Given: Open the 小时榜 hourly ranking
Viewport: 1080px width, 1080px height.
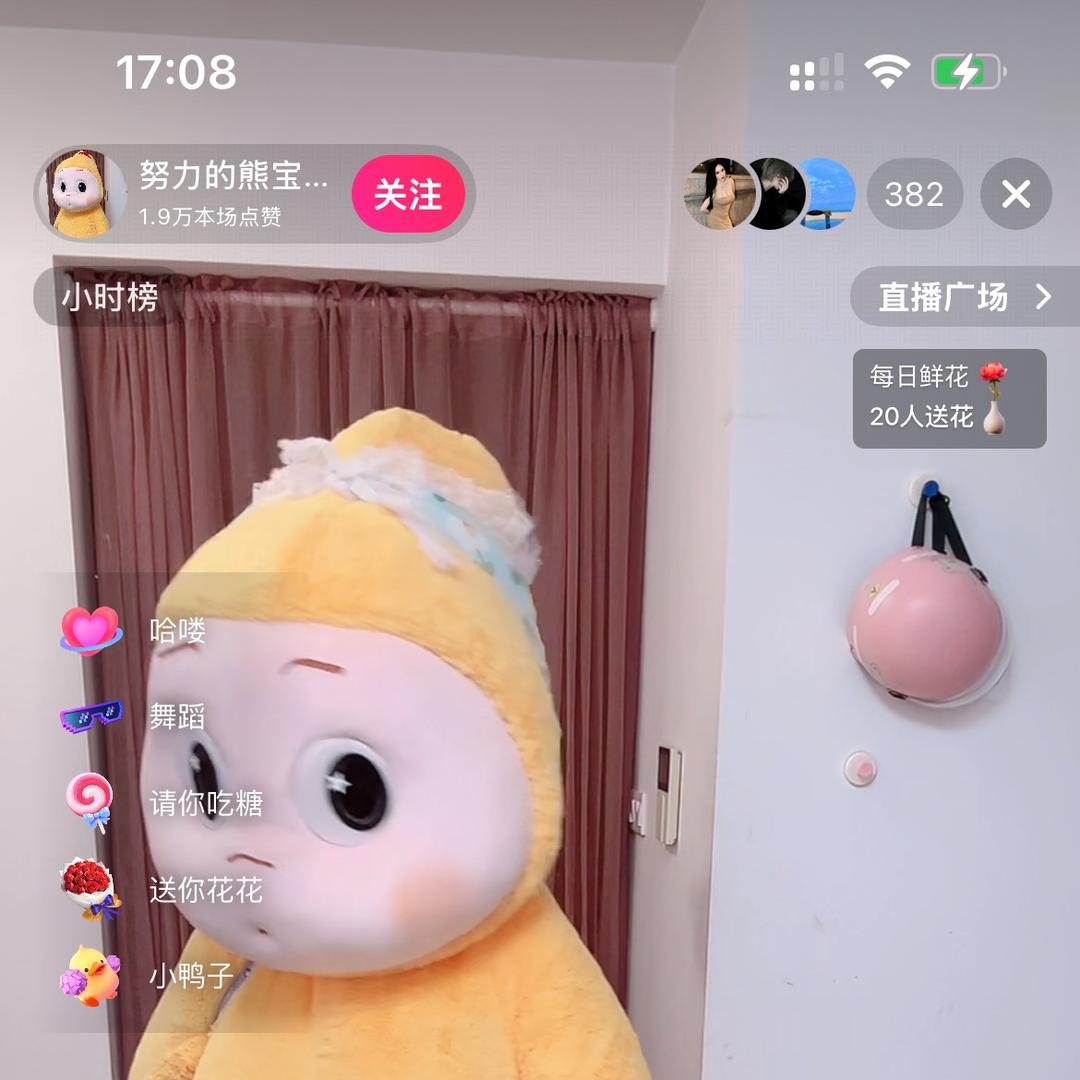Looking at the screenshot, I should point(110,297).
